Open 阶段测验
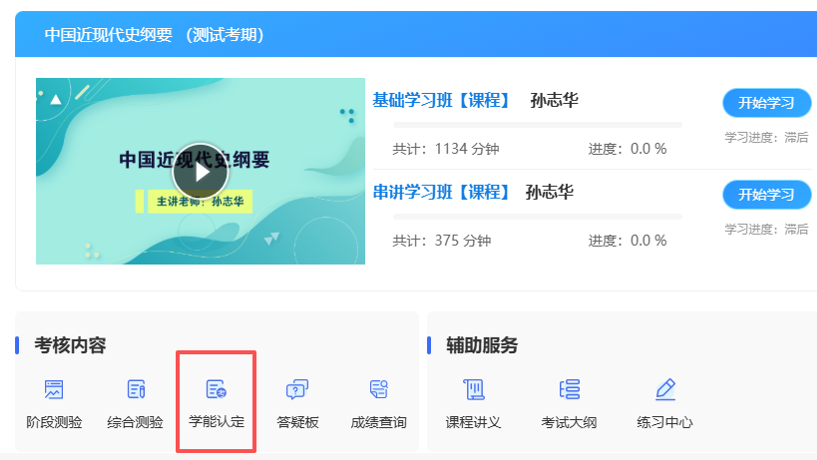This screenshot has width=817, height=460. 54,404
